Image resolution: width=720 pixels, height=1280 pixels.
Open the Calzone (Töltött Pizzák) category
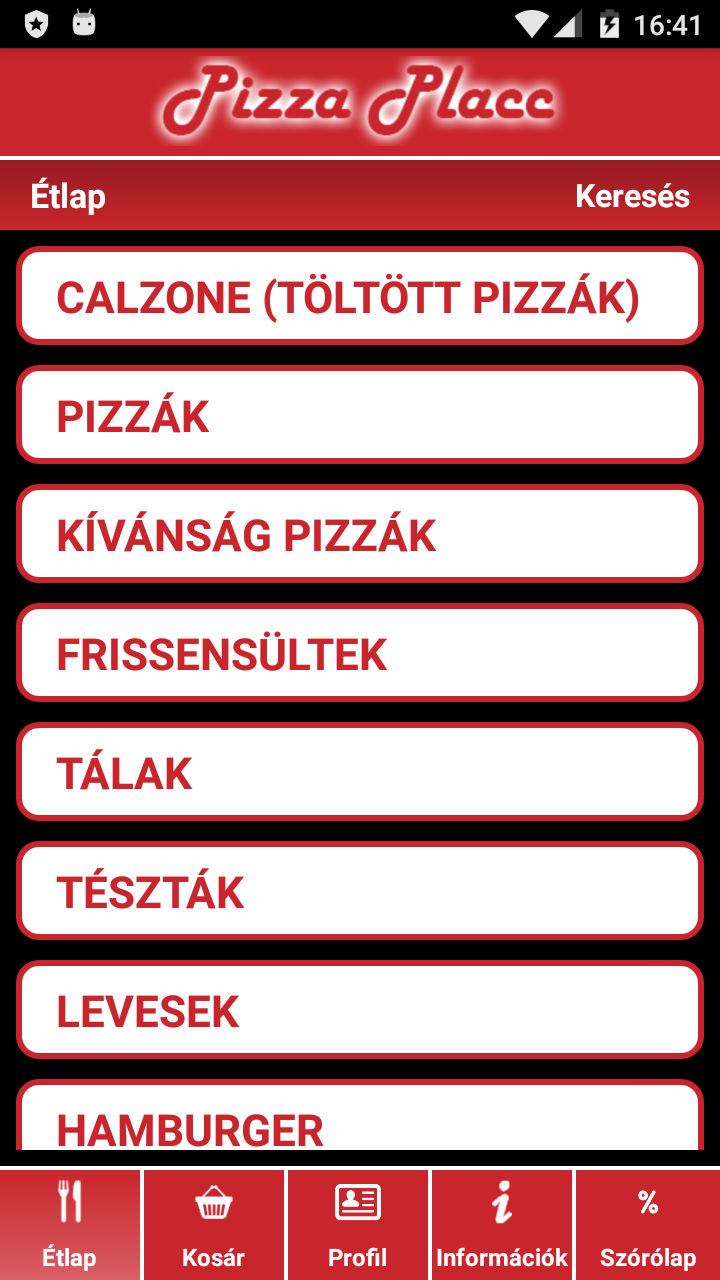point(360,297)
